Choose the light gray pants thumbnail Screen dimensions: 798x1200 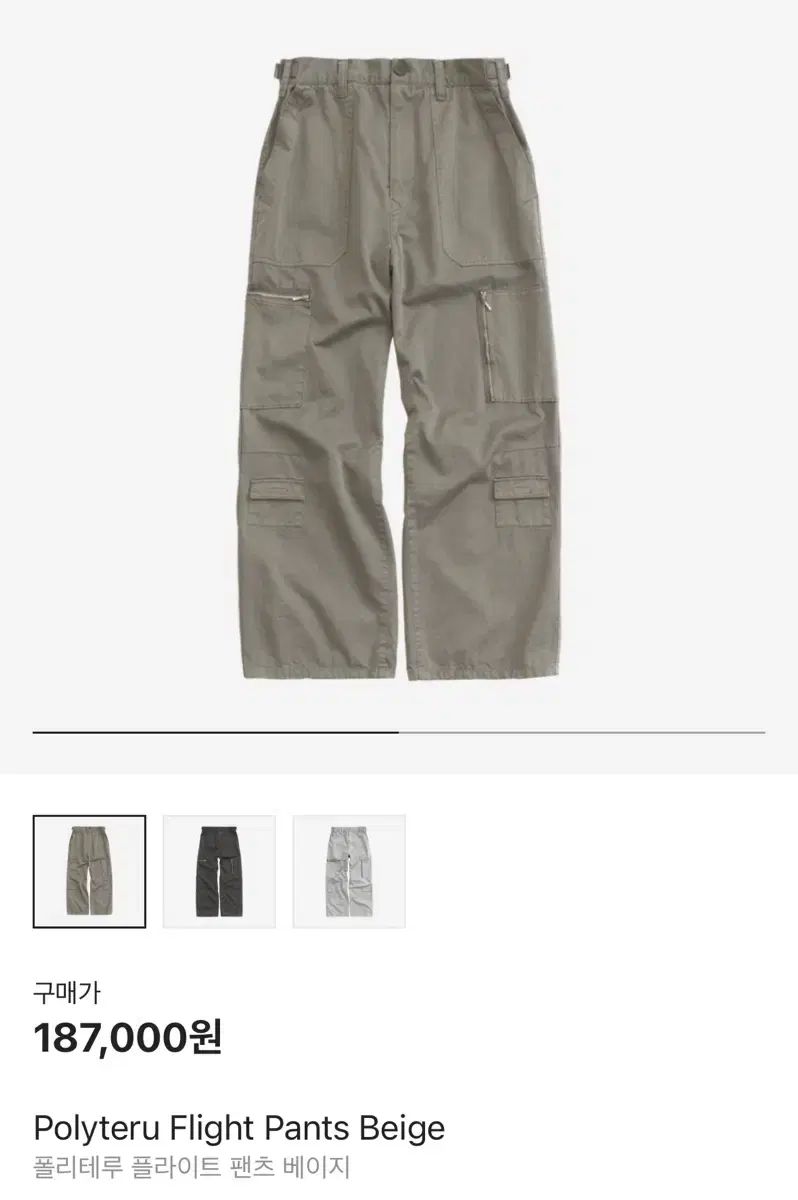pyautogui.click(x=349, y=871)
